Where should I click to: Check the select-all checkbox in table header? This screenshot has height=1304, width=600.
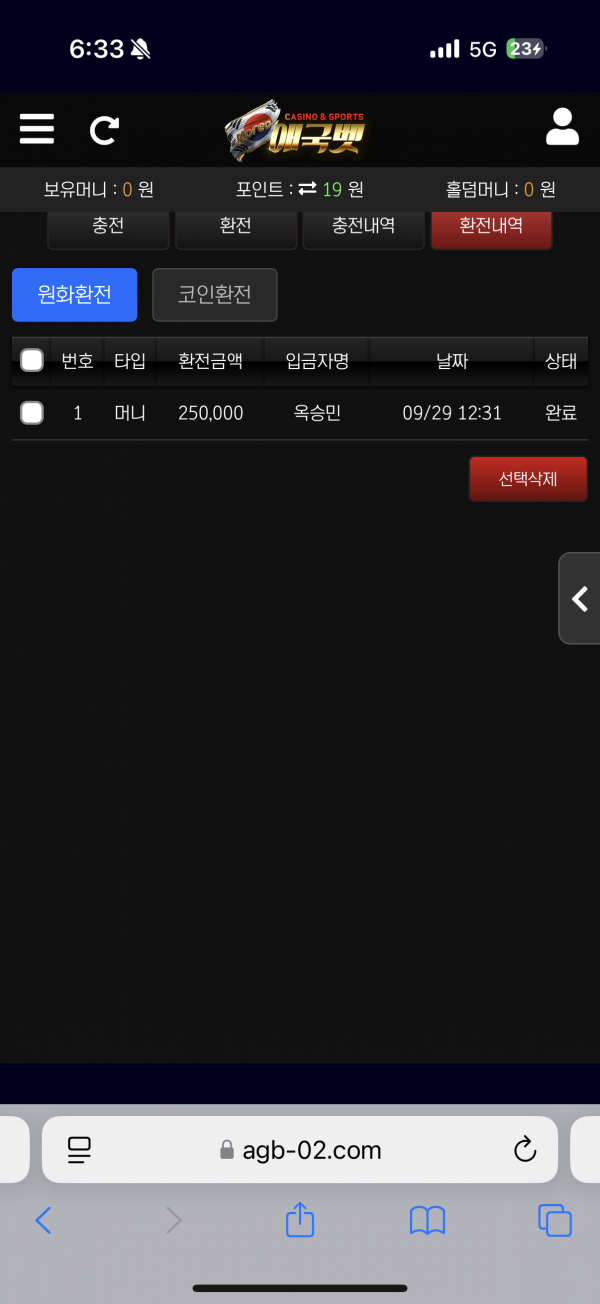coord(32,361)
